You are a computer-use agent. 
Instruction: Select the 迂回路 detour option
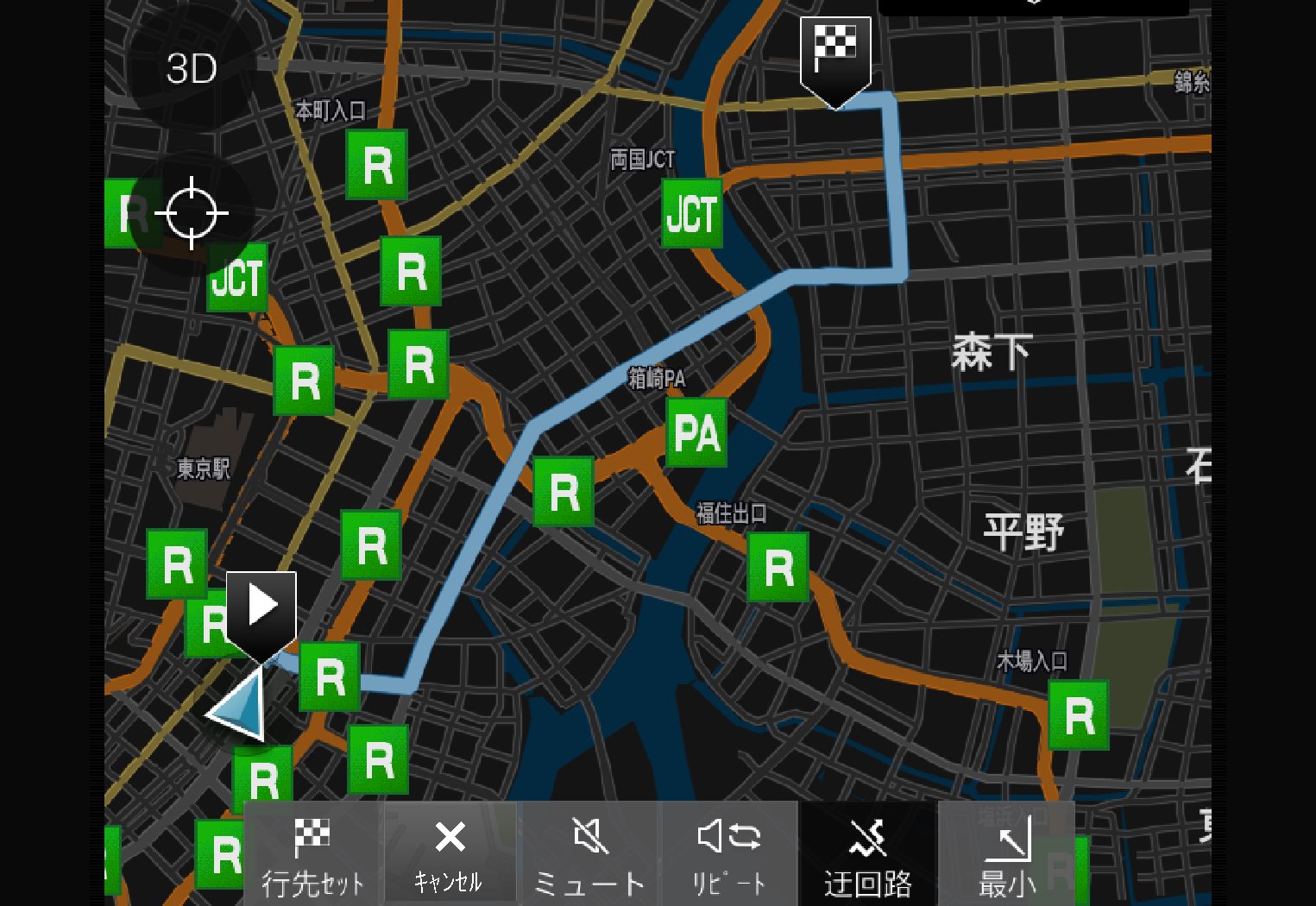pyautogui.click(x=867, y=854)
